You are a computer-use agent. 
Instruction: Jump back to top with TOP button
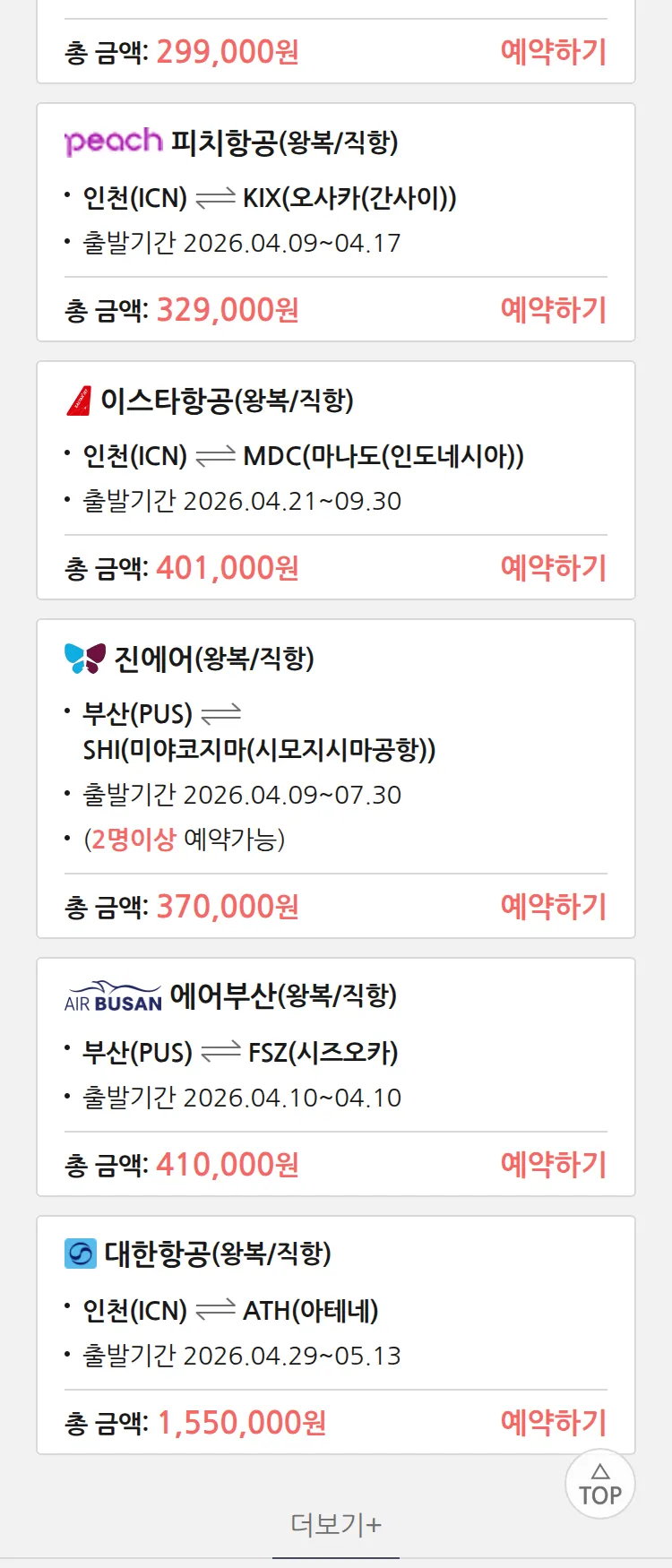point(599,1485)
